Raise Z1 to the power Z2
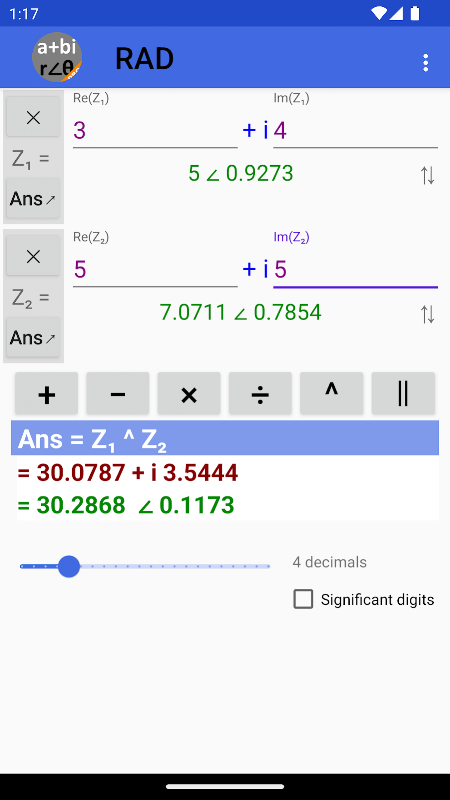This screenshot has height=800, width=450. [332, 393]
